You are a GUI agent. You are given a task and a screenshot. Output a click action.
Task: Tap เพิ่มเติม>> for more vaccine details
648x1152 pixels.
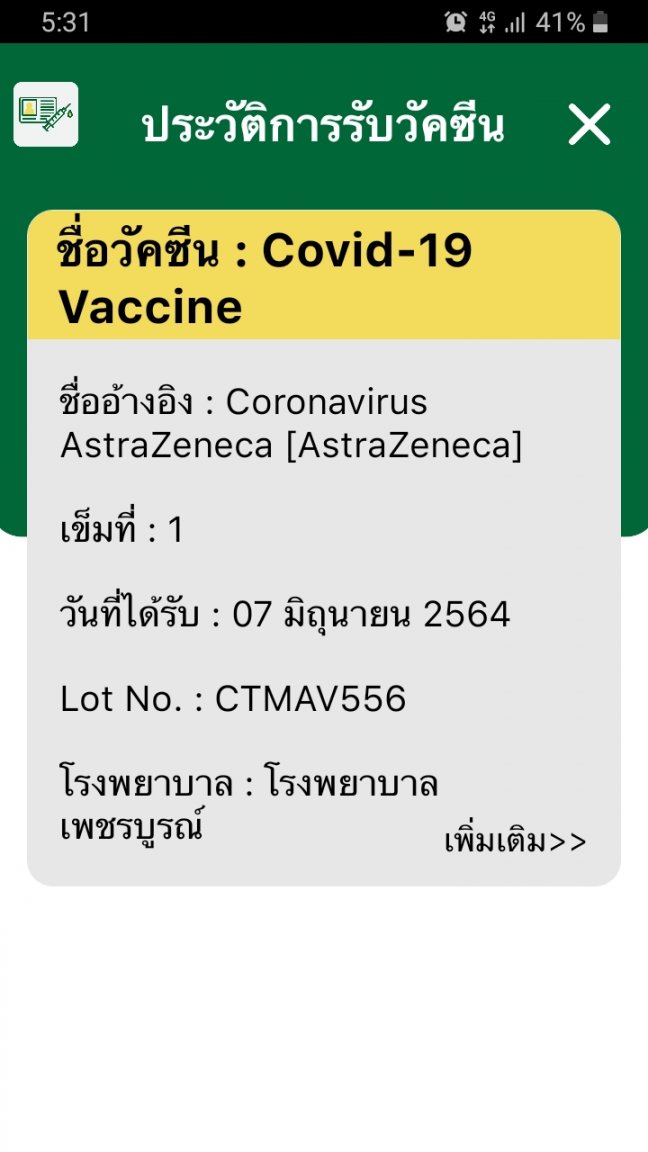tap(515, 842)
